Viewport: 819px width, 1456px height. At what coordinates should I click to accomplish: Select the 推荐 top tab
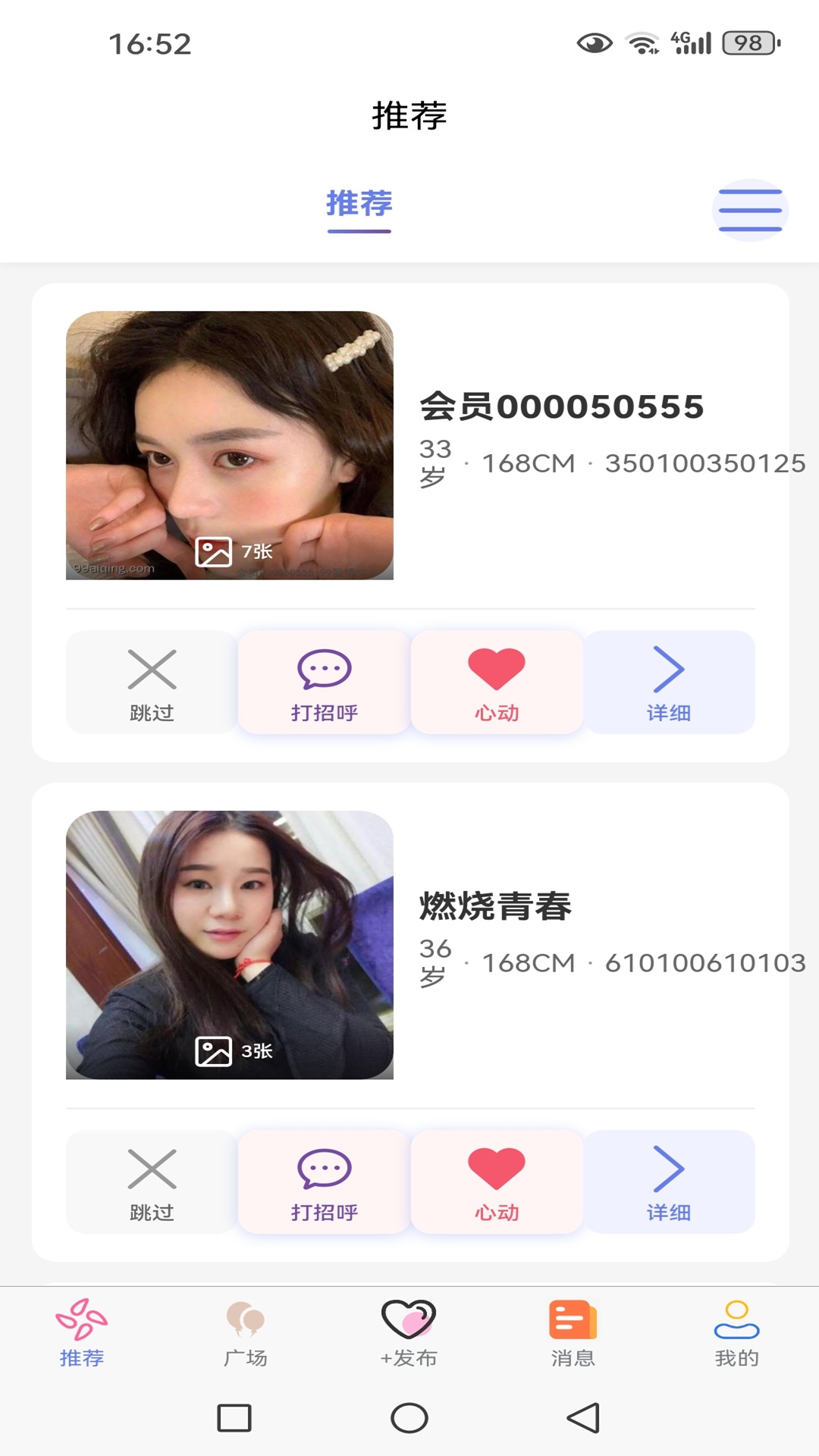click(359, 205)
